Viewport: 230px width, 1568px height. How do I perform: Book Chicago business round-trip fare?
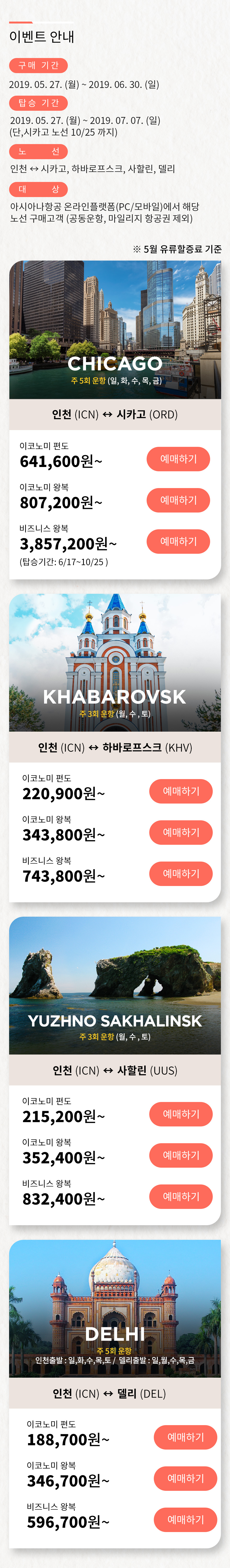tap(178, 541)
